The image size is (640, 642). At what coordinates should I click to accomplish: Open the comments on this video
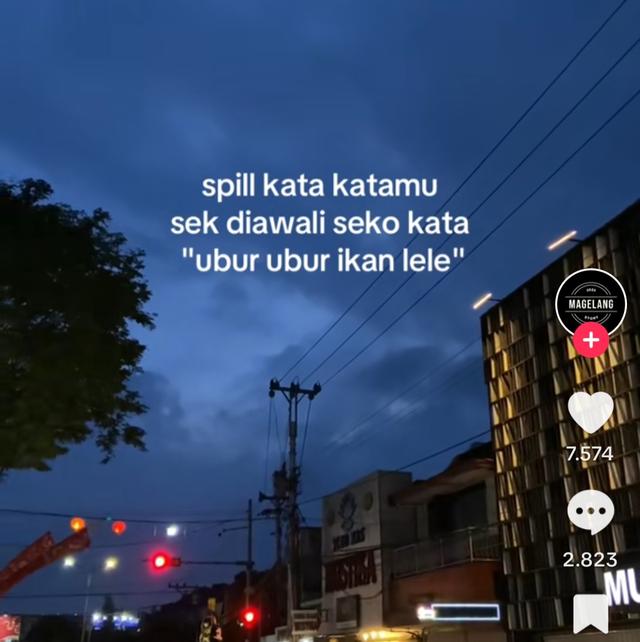click(x=590, y=512)
